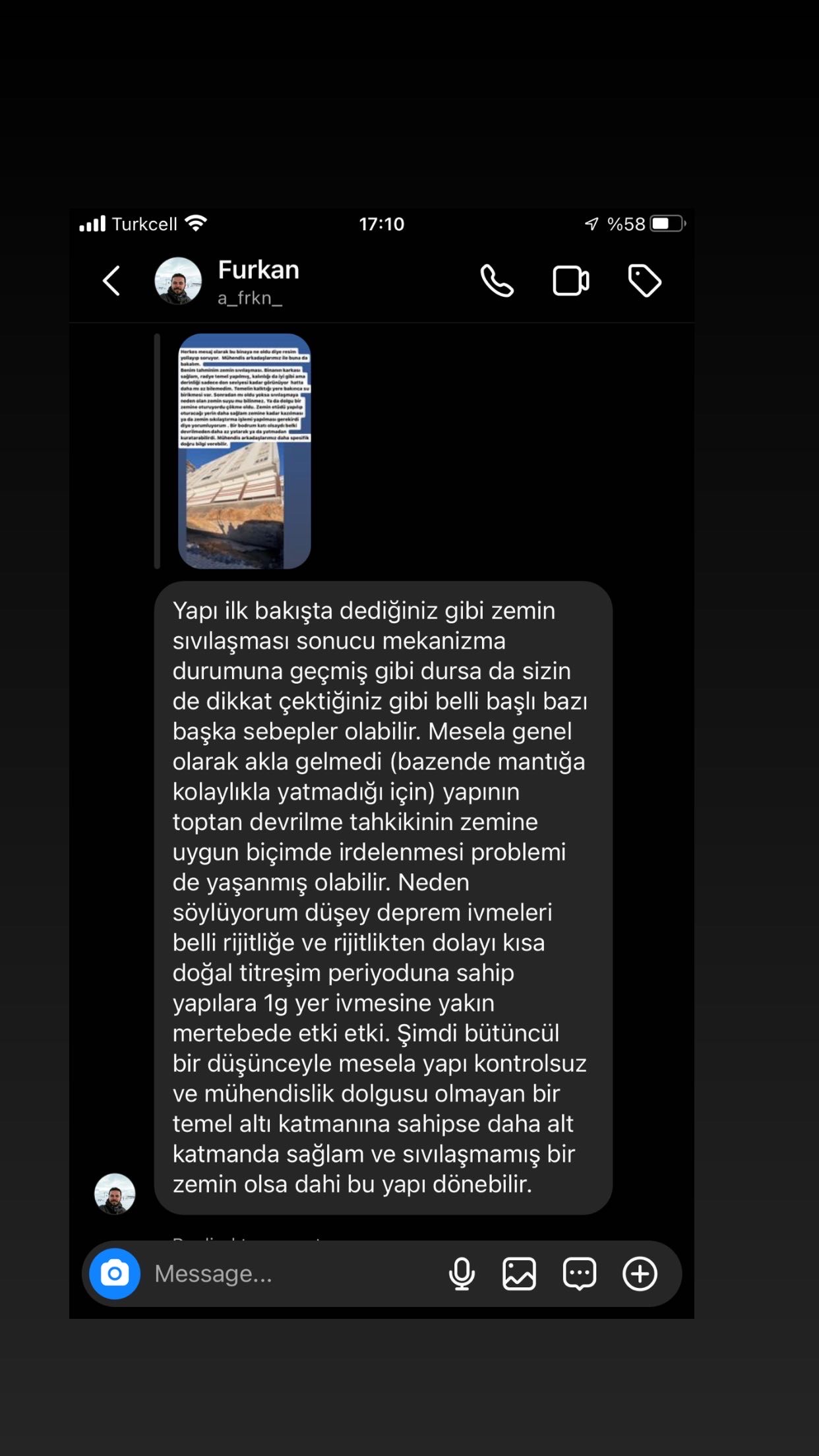This screenshot has width=819, height=1456.
Task: Open Furkan's profile from the header
Action: point(228,282)
